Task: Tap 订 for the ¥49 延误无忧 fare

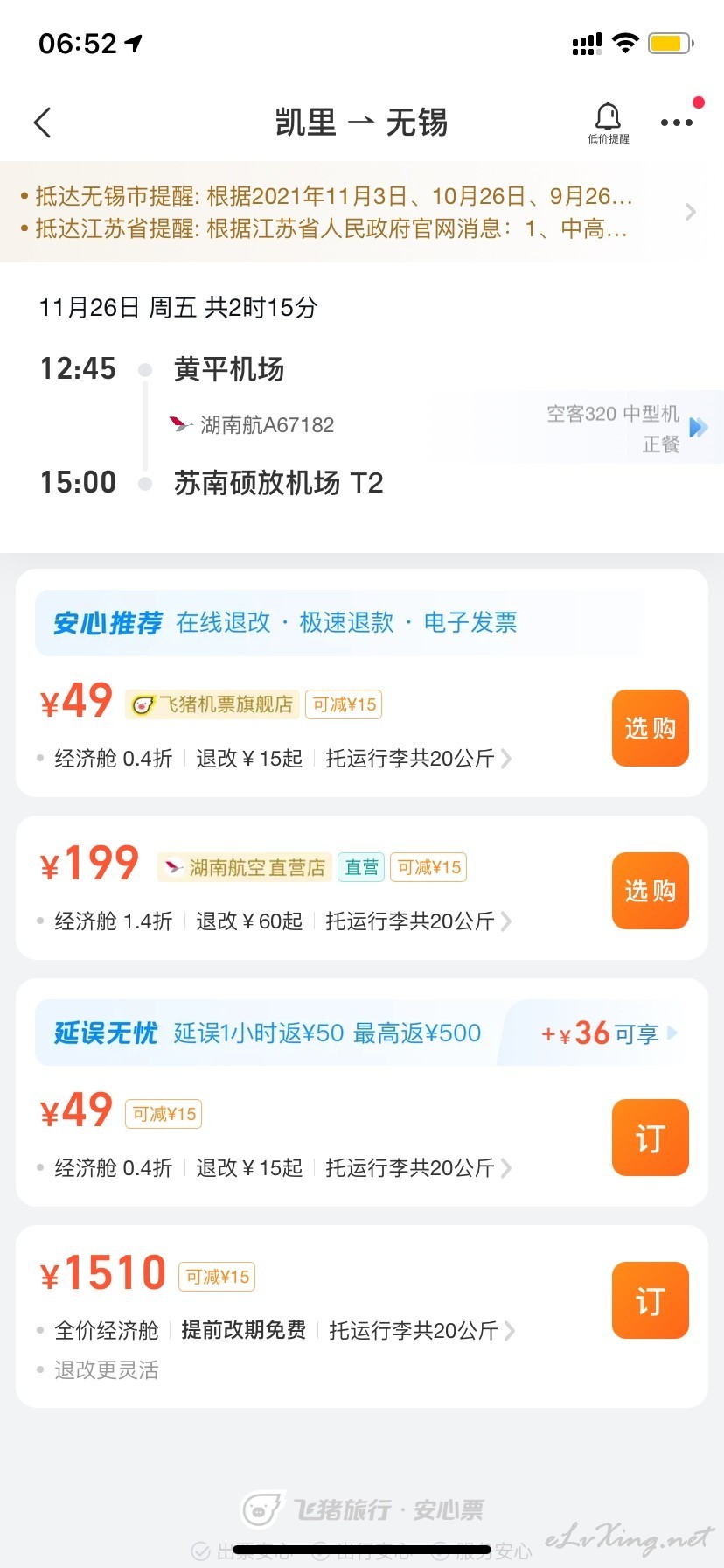Action: (x=650, y=1137)
